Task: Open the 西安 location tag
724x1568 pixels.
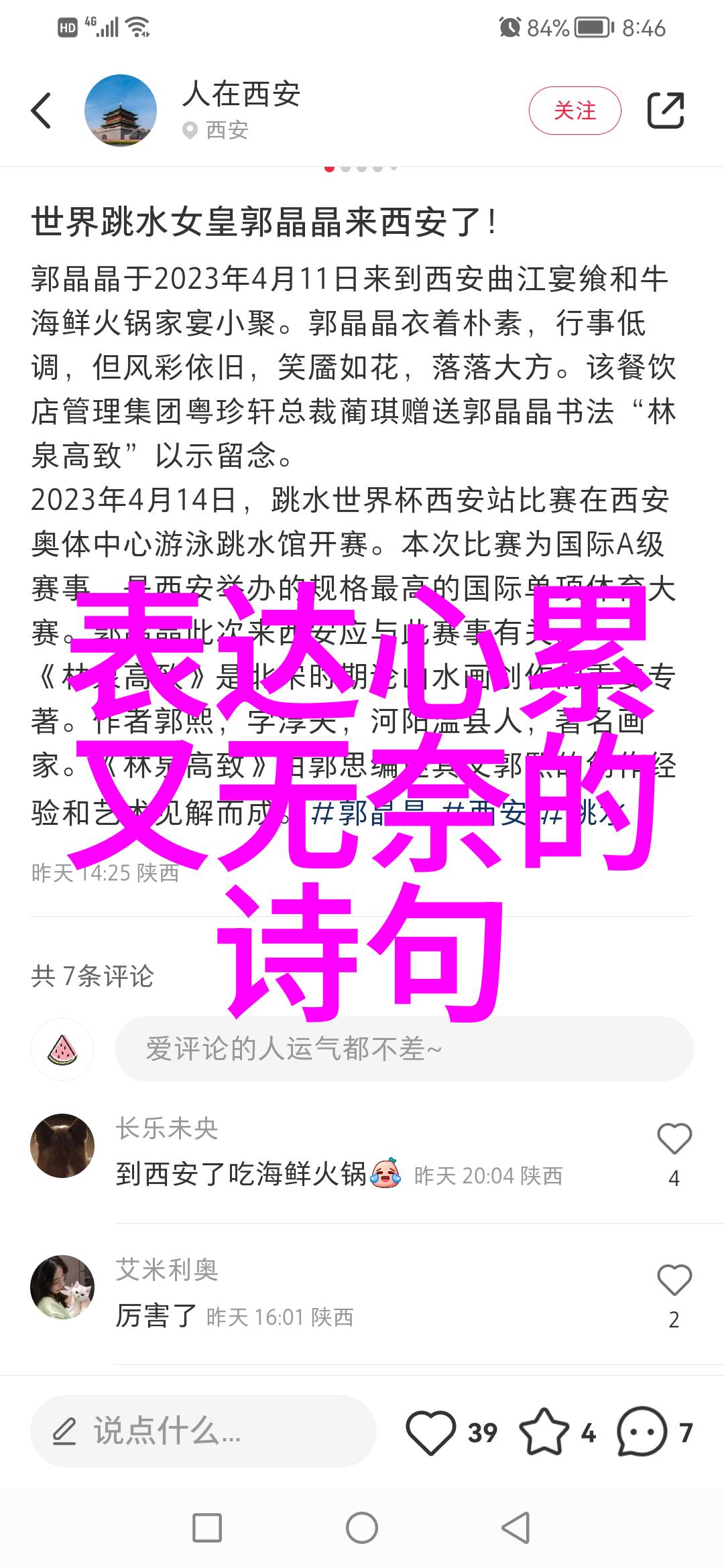Action: 227,130
